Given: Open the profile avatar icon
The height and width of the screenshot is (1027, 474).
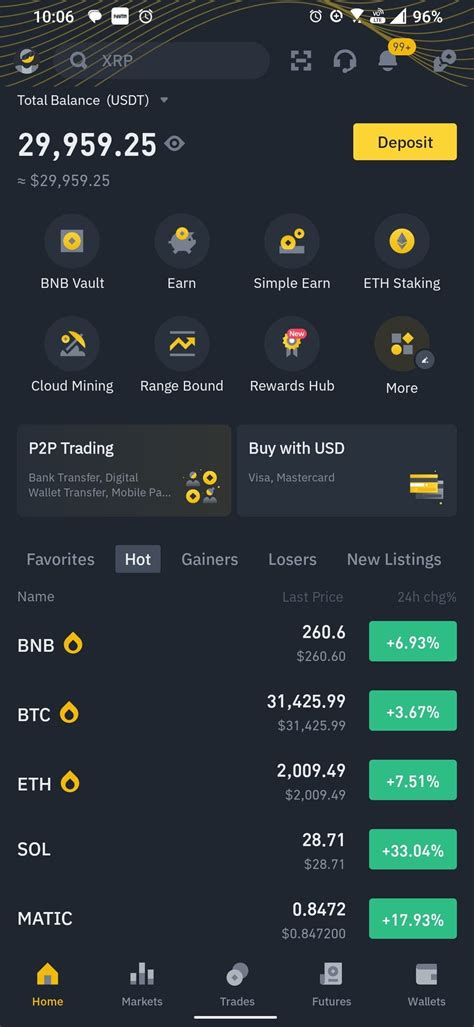Looking at the screenshot, I should 27,62.
